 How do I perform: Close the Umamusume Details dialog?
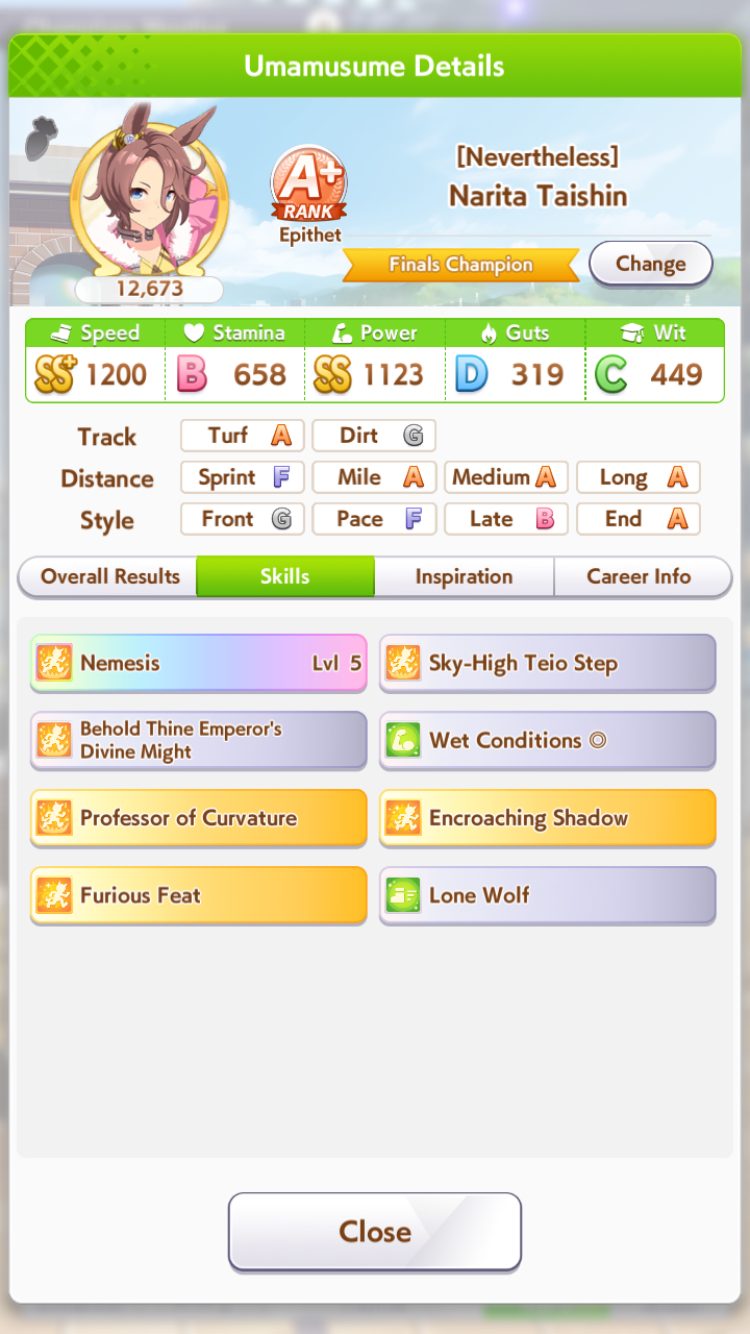click(375, 1231)
